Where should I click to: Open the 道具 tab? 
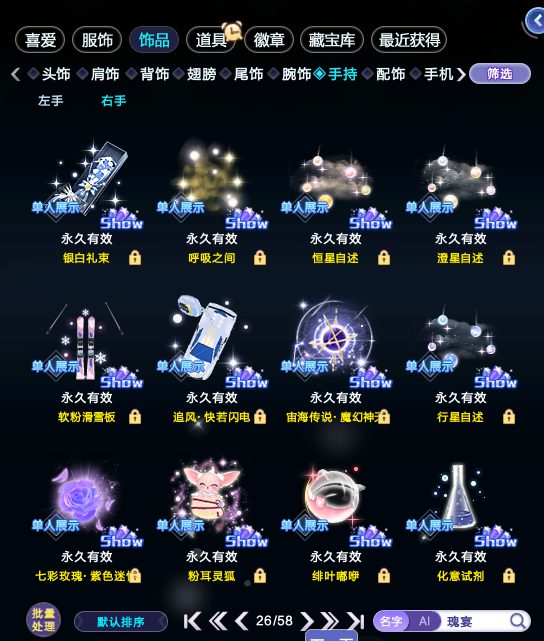point(210,40)
